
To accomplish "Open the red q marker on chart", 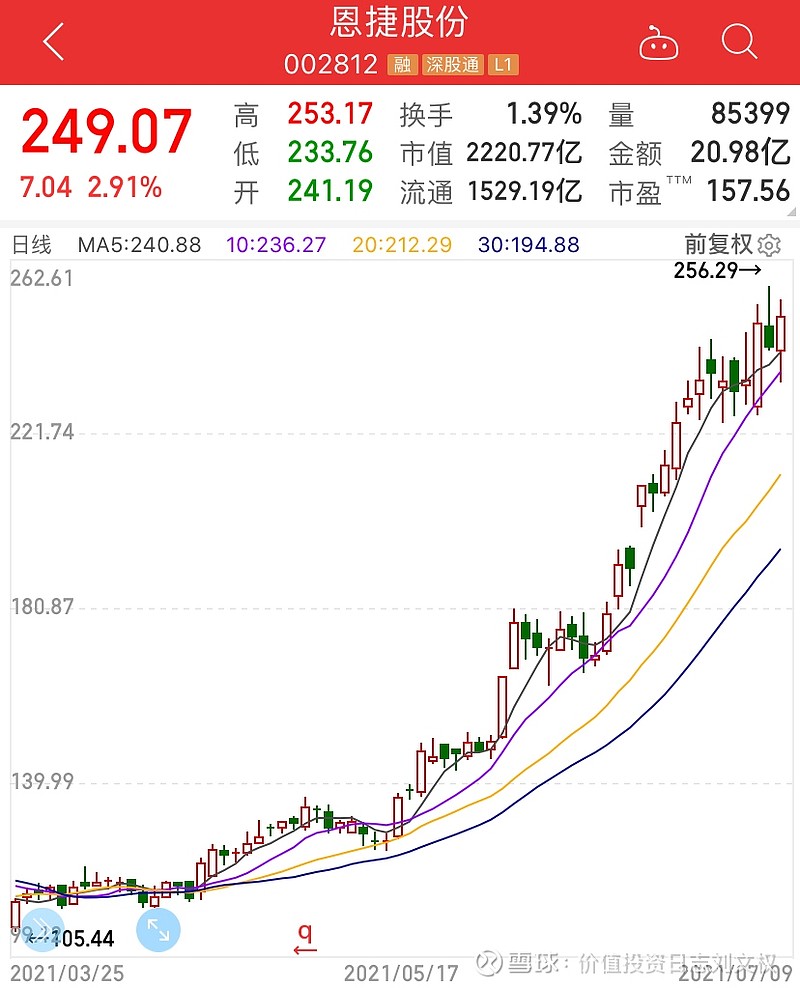I will [305, 938].
